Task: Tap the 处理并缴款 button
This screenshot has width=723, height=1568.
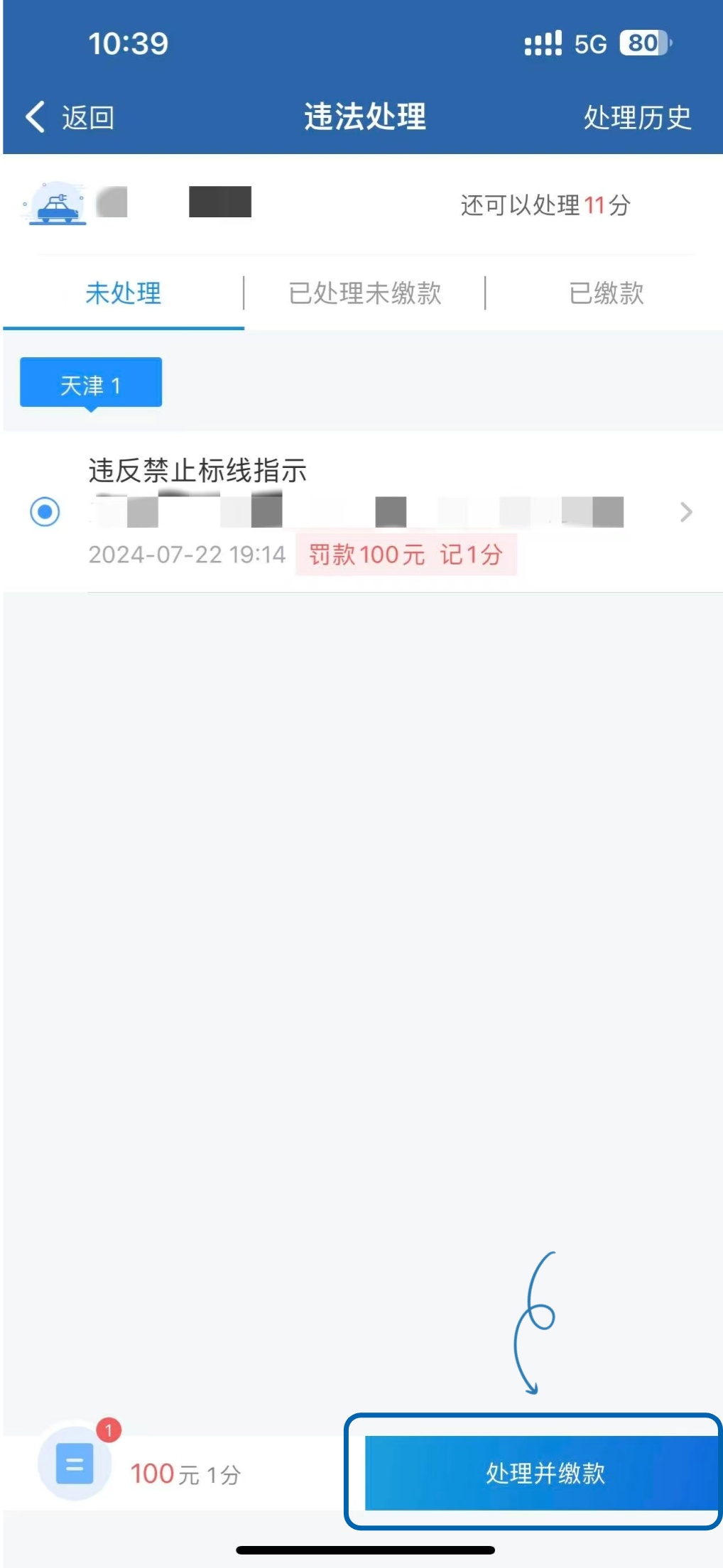Action: [x=544, y=1473]
